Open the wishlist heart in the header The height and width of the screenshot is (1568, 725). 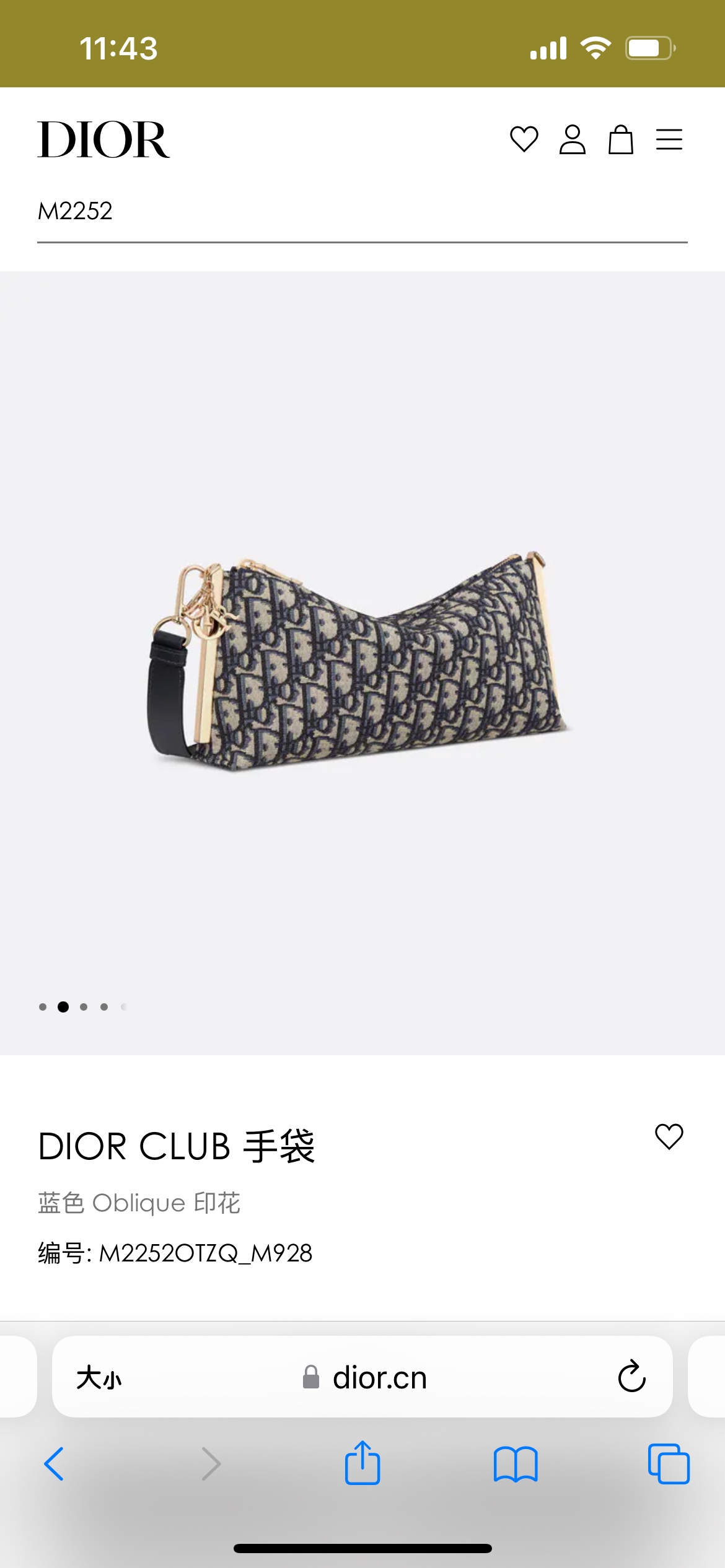tap(524, 139)
